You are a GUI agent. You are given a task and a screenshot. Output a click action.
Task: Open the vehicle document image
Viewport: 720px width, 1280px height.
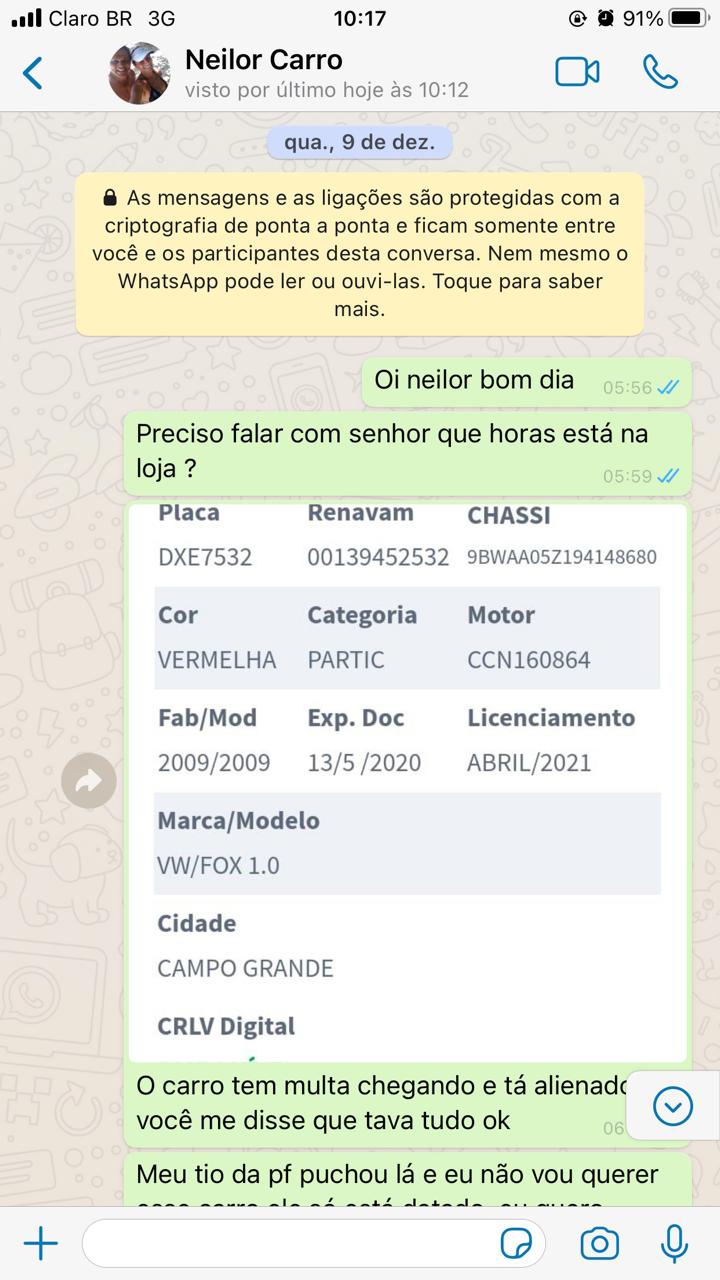pos(408,782)
